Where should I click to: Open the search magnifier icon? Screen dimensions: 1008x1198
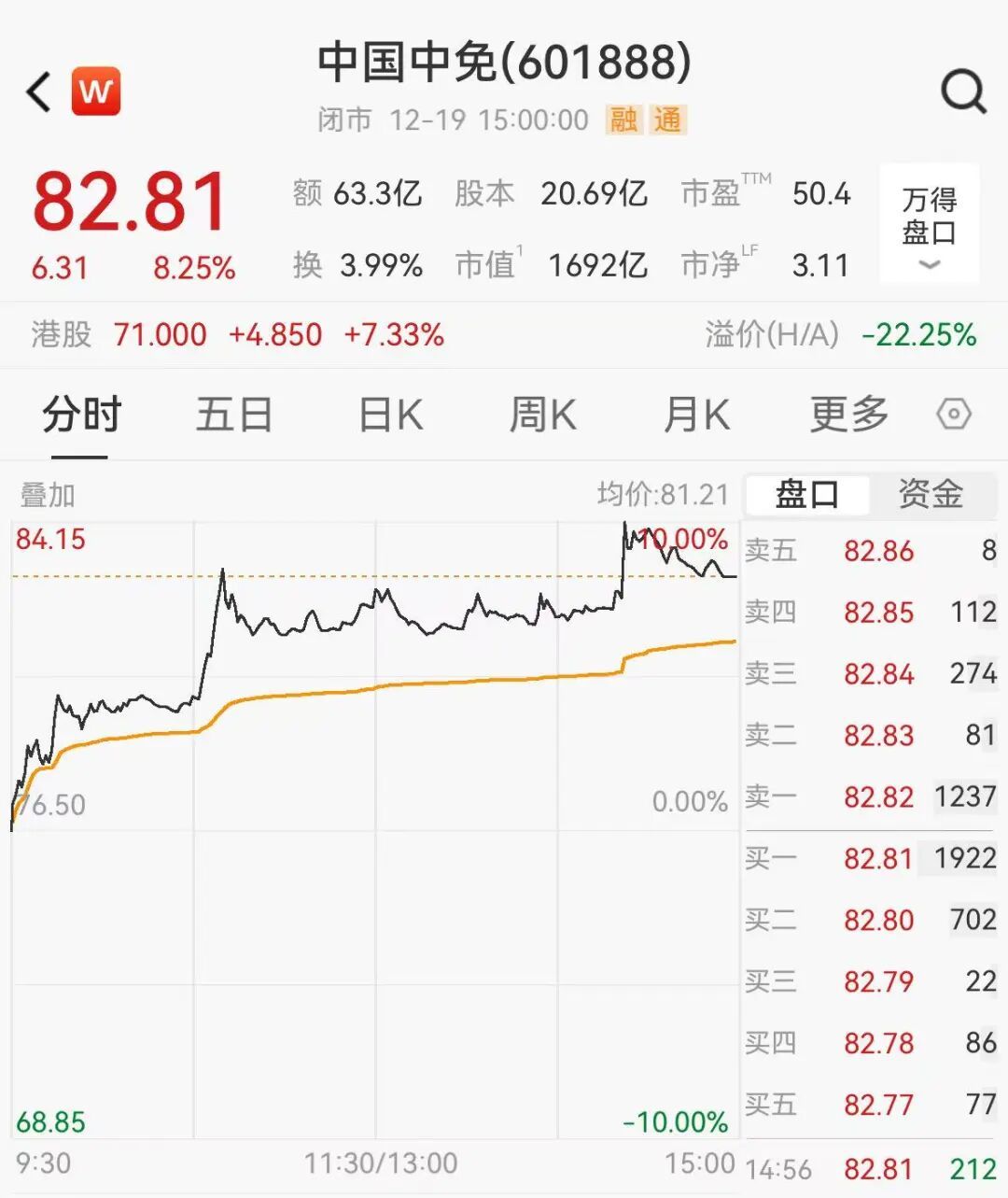962,92
